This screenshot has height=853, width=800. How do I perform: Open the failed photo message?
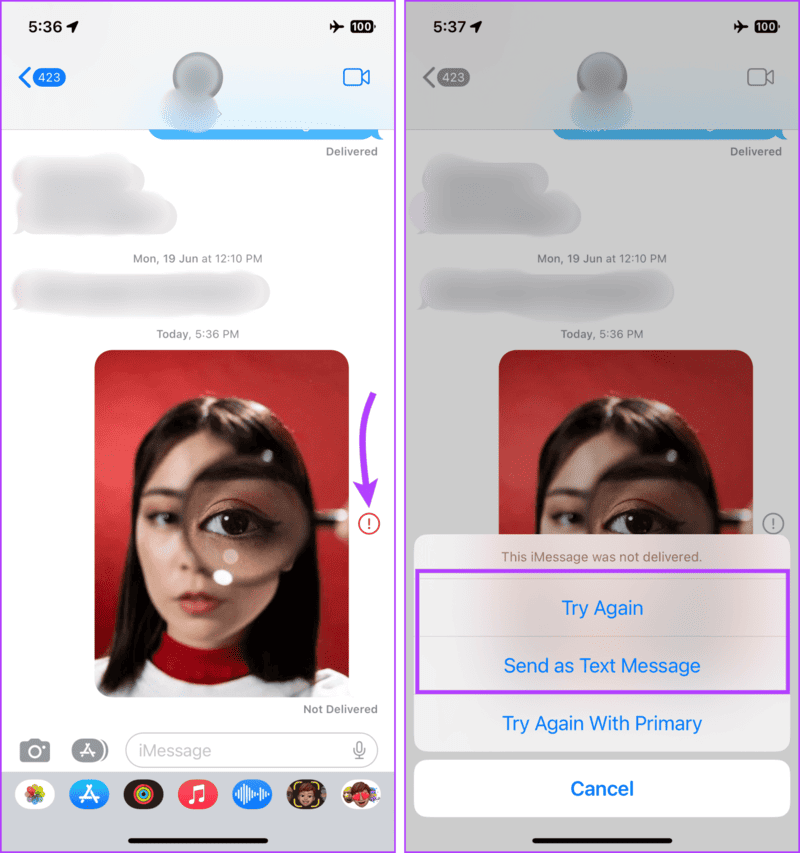coord(221,522)
